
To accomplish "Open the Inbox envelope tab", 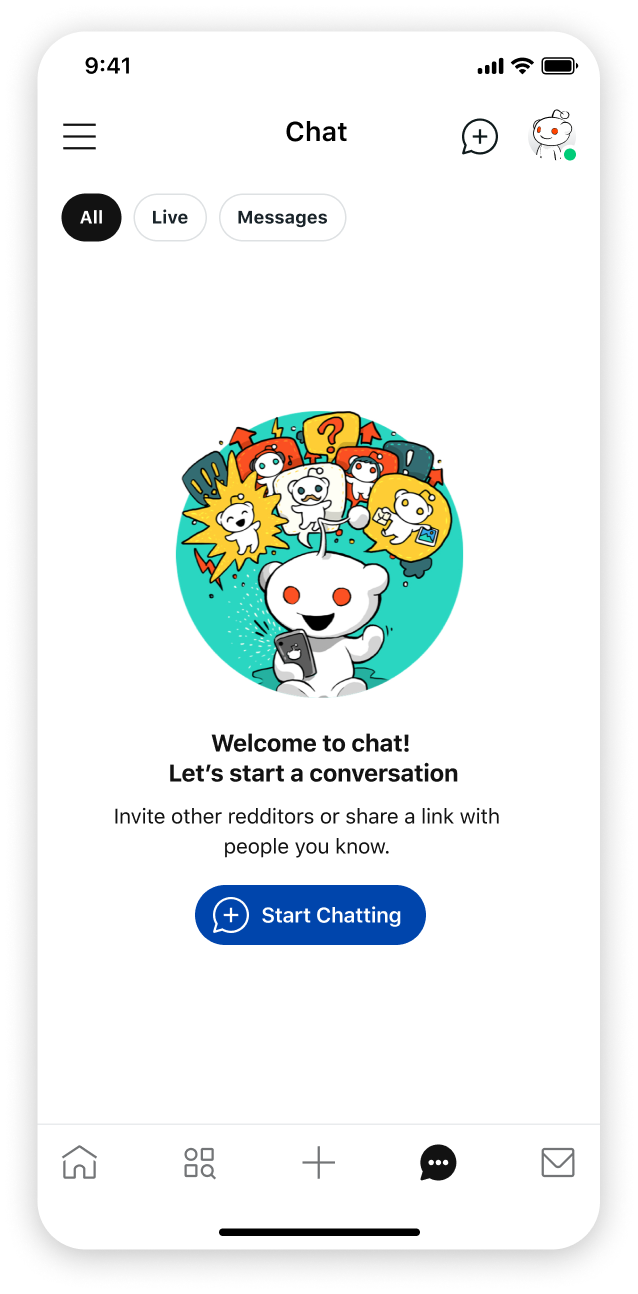I will tap(558, 1162).
